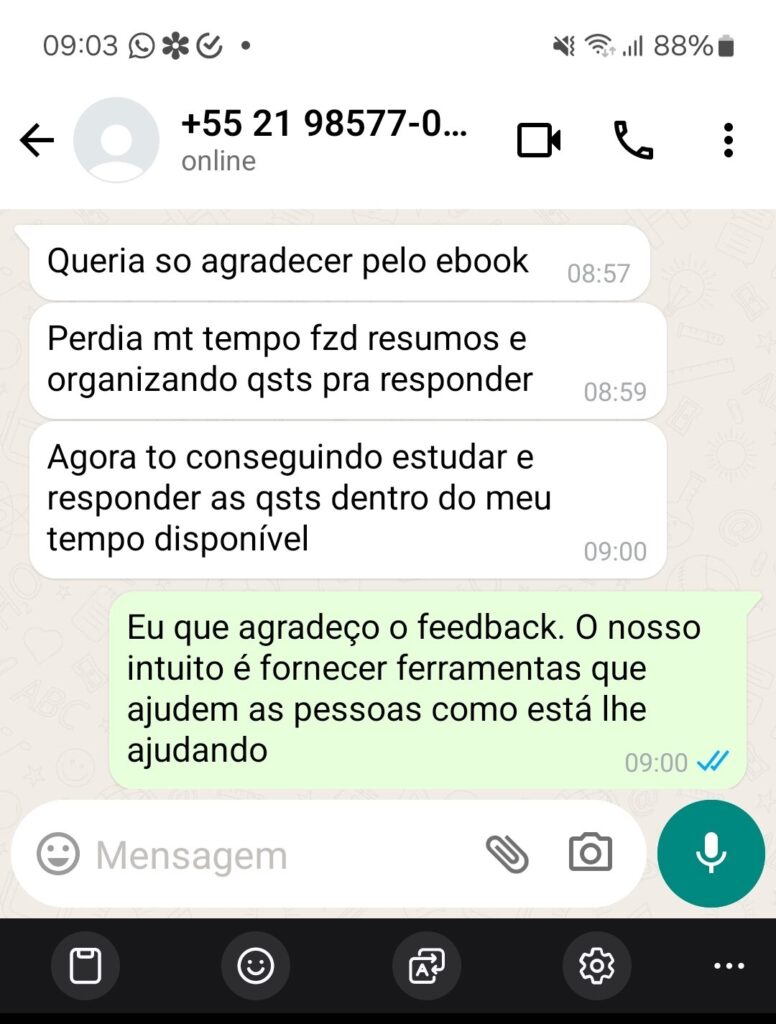776x1024 pixels.
Task: Open the keyboard translate tool
Action: (x=427, y=966)
